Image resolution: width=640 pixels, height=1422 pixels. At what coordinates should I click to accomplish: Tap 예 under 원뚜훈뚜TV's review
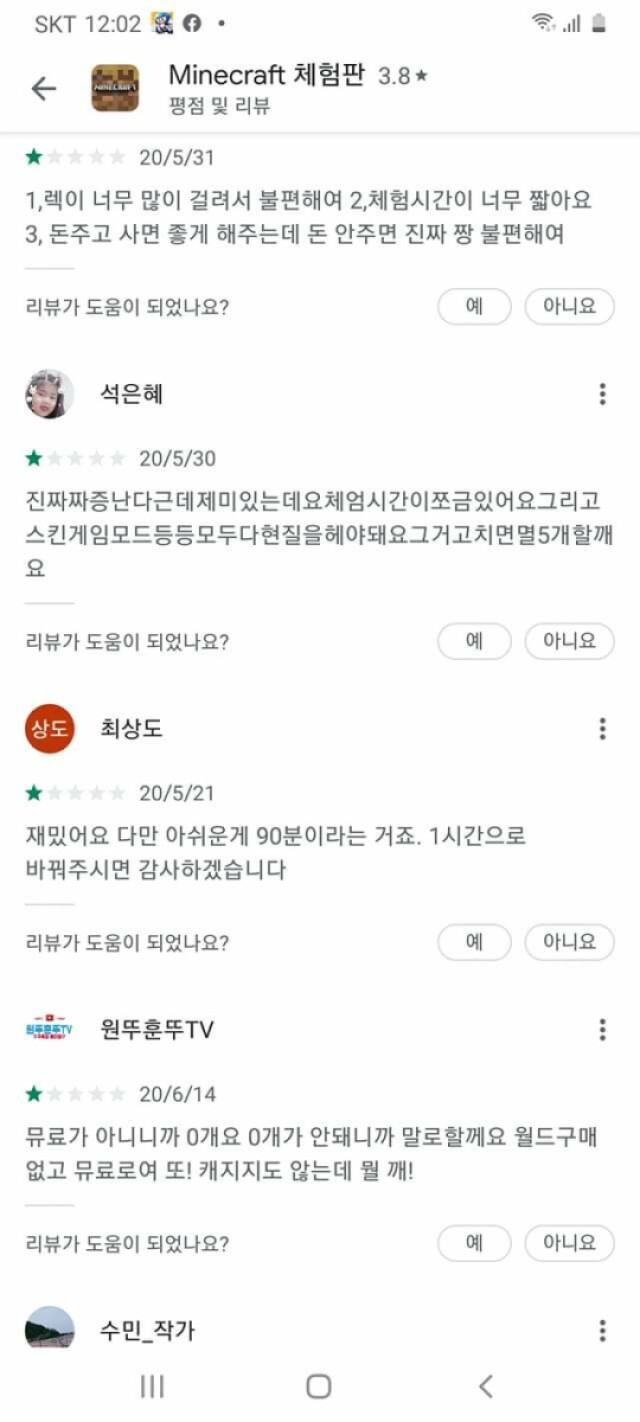coord(474,1243)
